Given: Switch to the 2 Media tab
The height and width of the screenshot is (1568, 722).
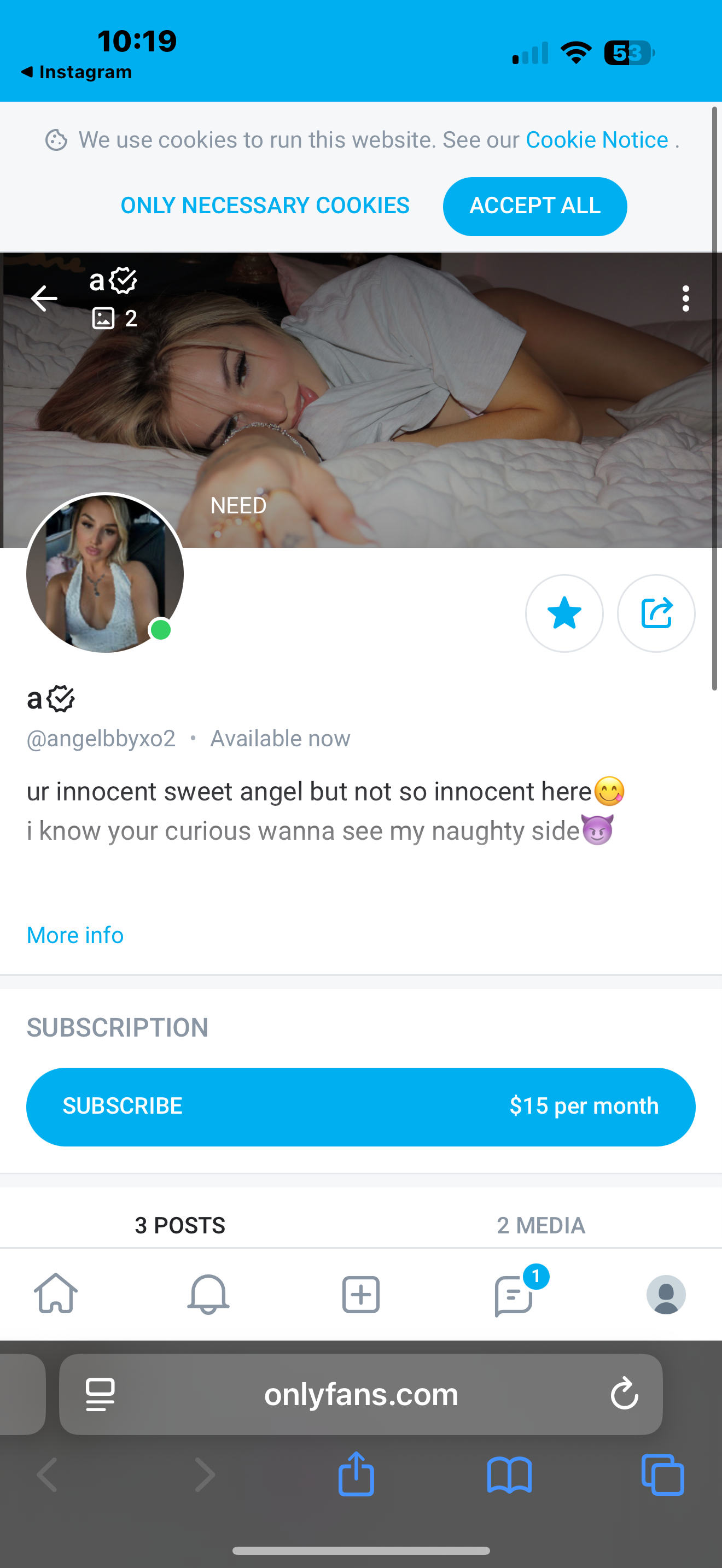Looking at the screenshot, I should point(540,1225).
